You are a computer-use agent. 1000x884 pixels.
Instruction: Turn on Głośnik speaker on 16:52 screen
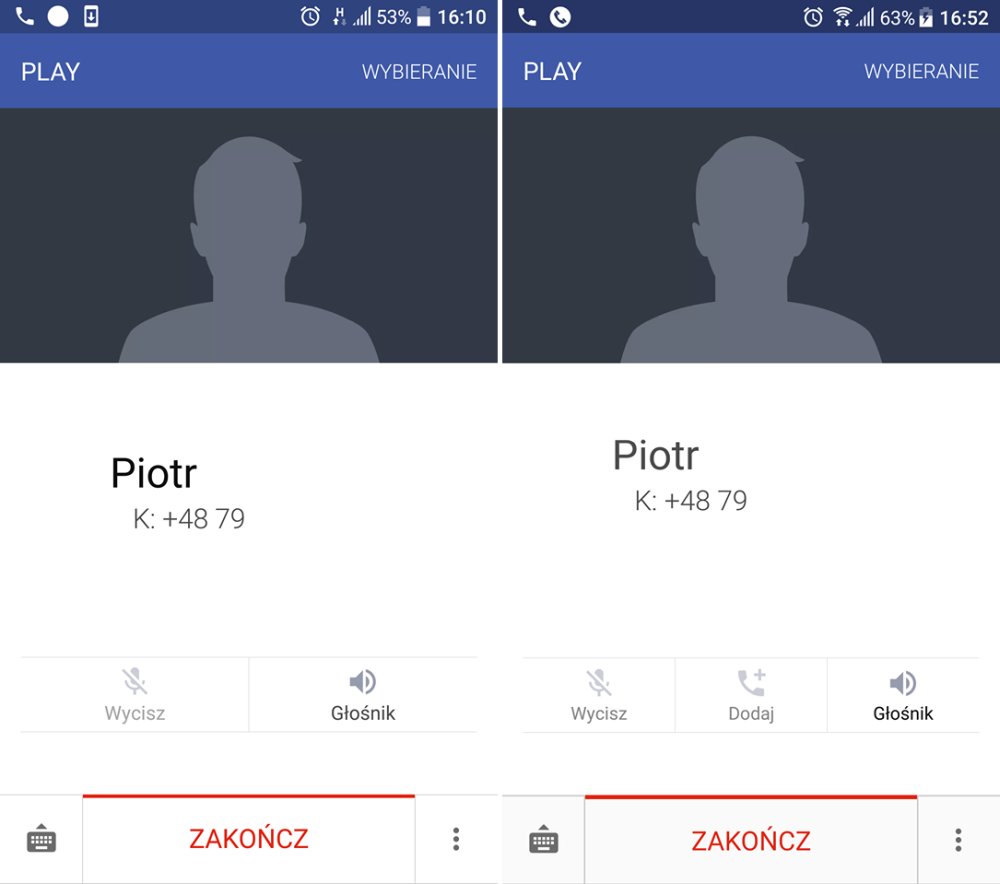coord(903,695)
